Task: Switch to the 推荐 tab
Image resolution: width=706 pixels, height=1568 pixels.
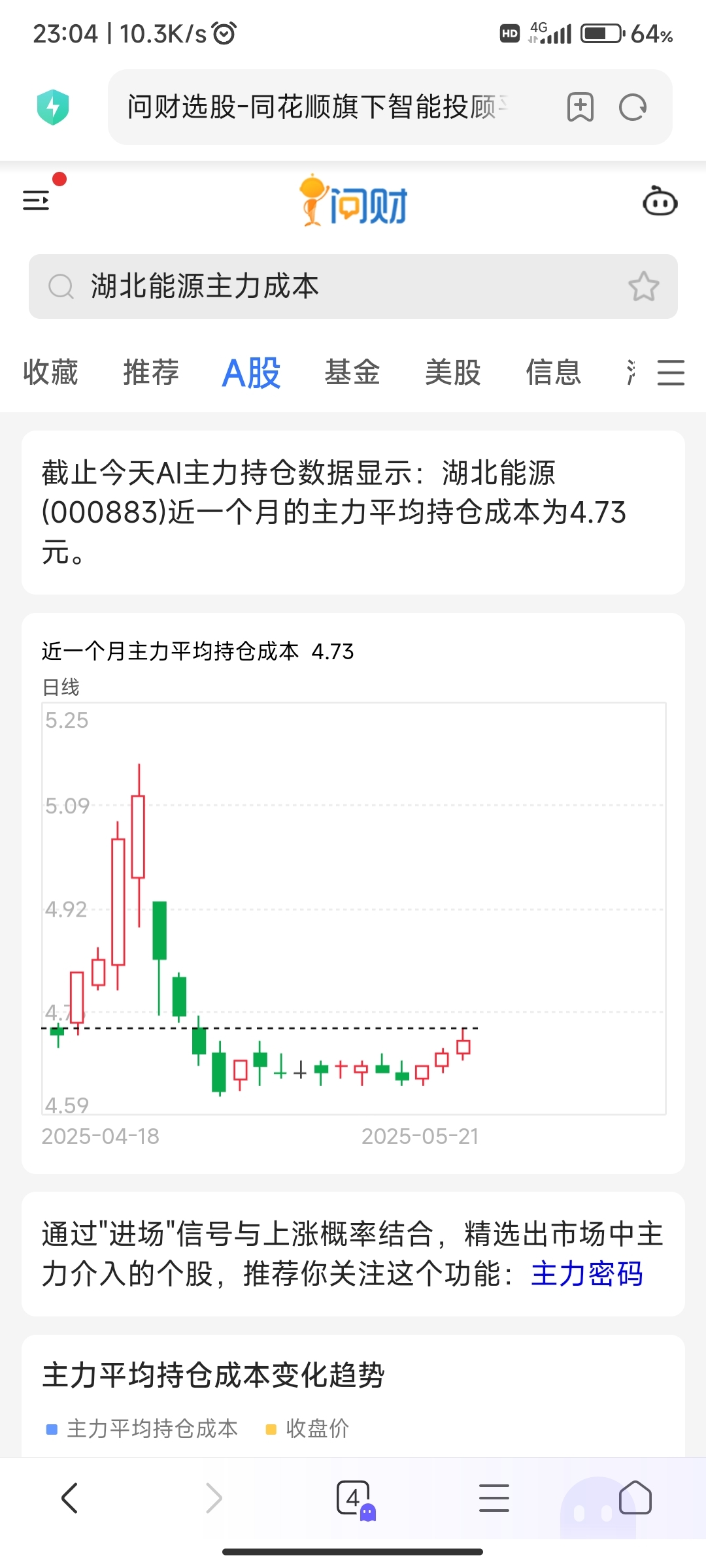Action: (151, 372)
